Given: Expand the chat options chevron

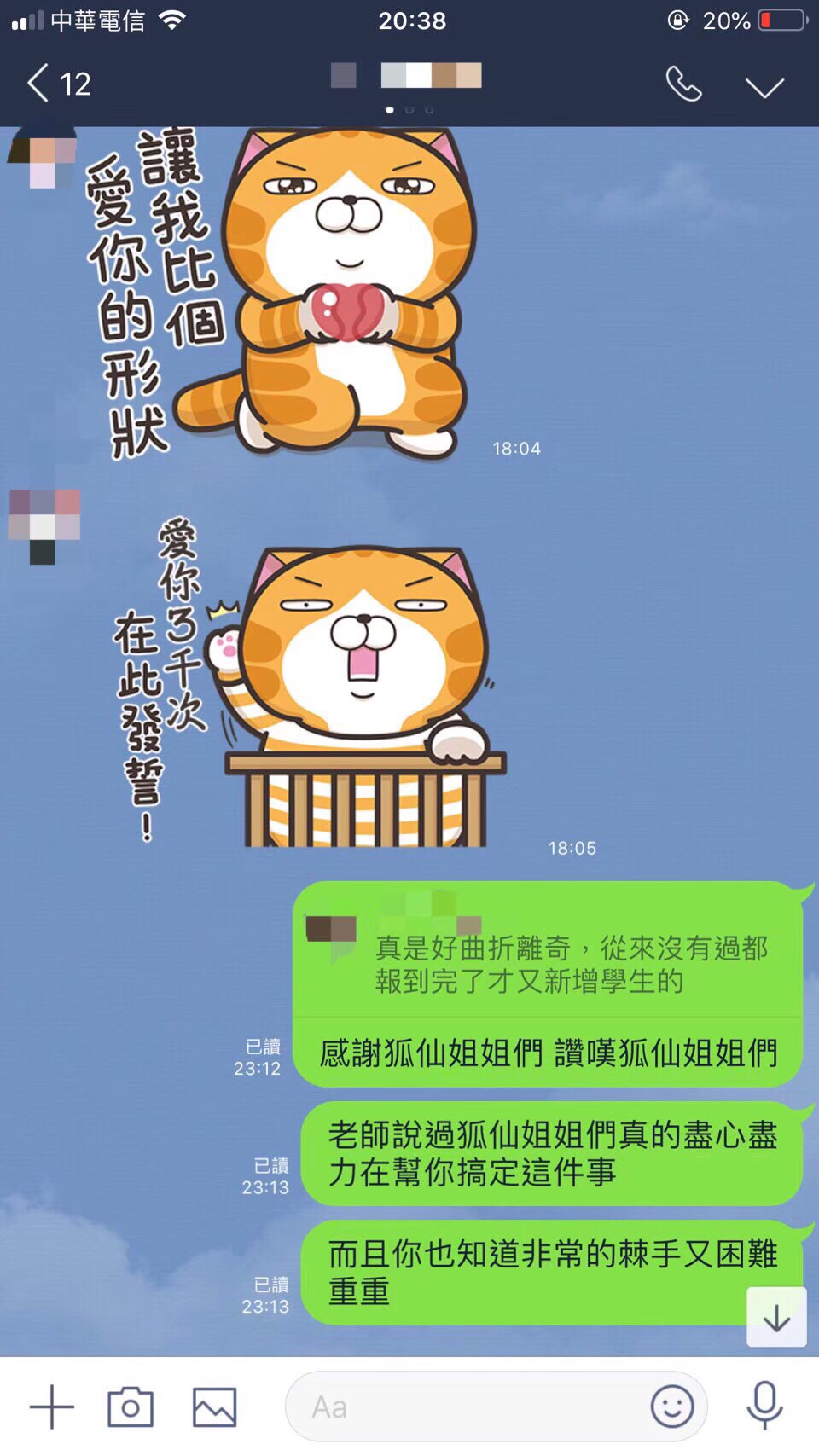Looking at the screenshot, I should tap(764, 86).
